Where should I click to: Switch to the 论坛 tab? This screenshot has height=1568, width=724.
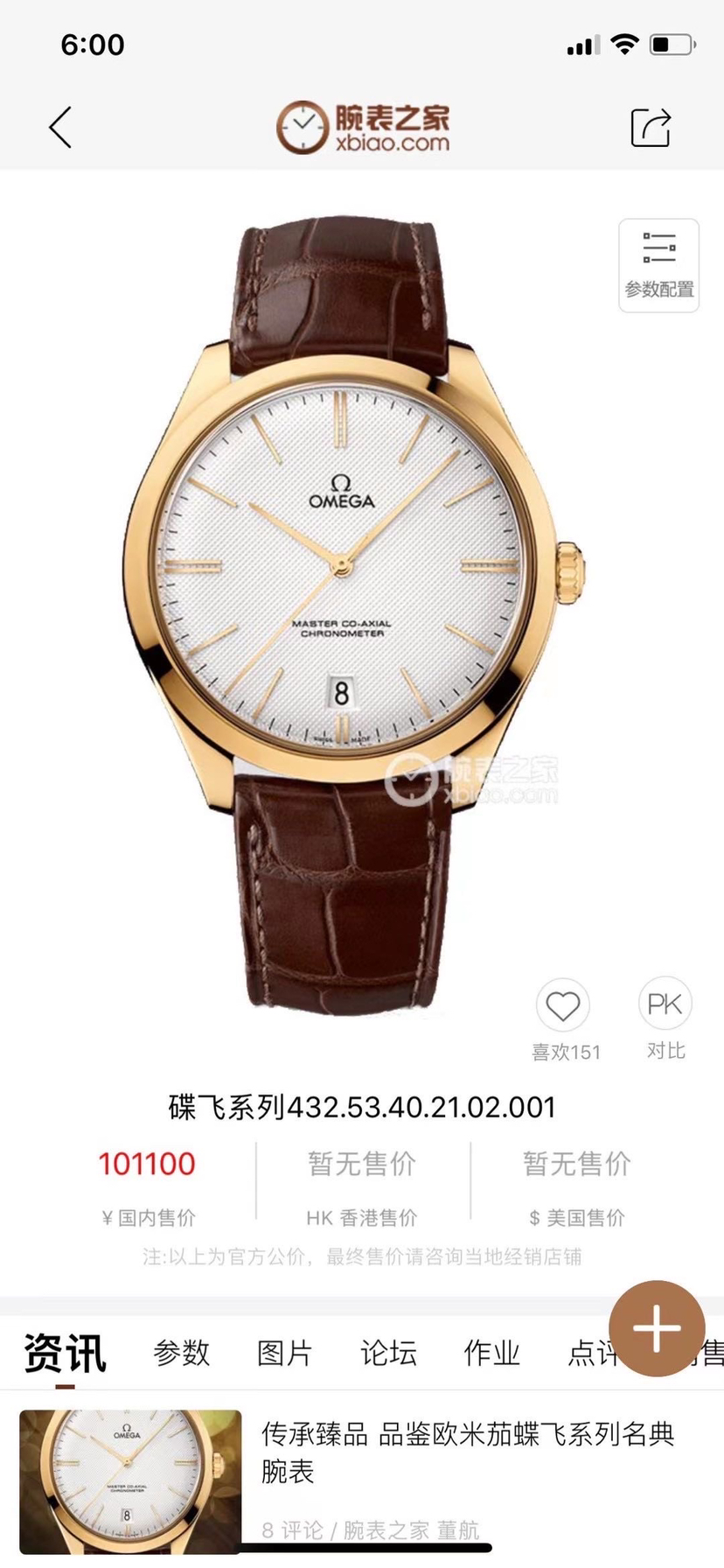388,1354
